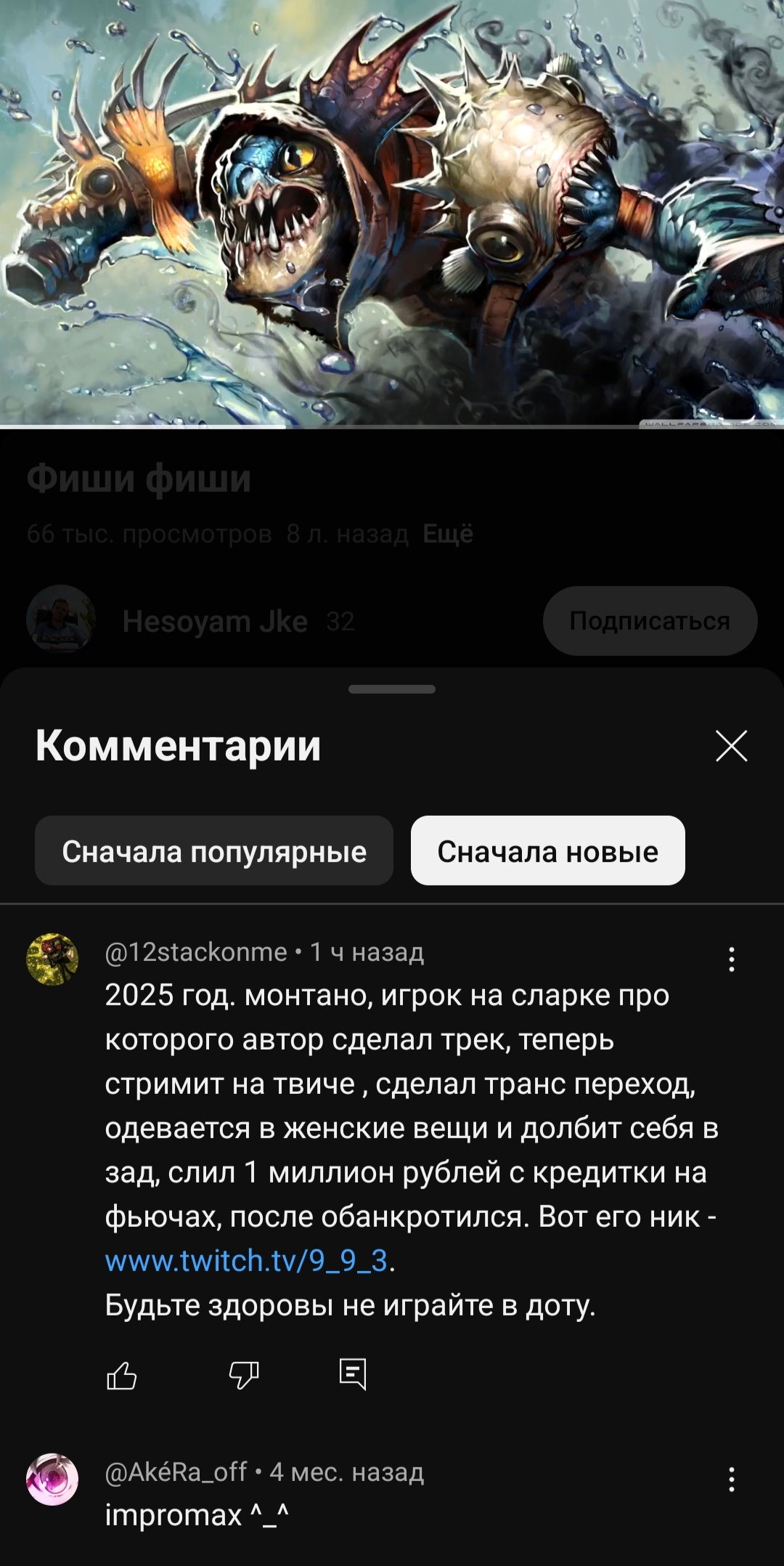Screen dimensions: 784x1566
Task: Like the comment by @12stackonme
Action: 121,1375
